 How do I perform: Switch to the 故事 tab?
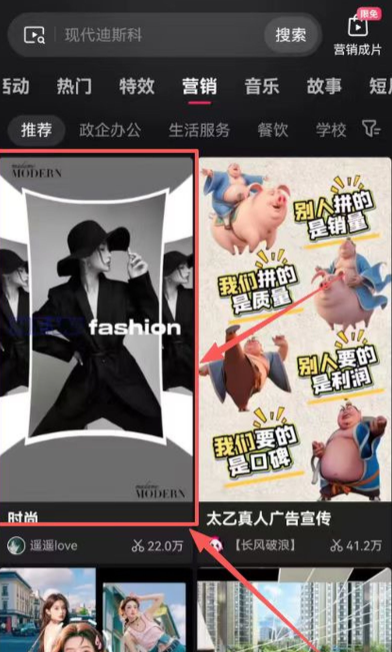coord(324,86)
